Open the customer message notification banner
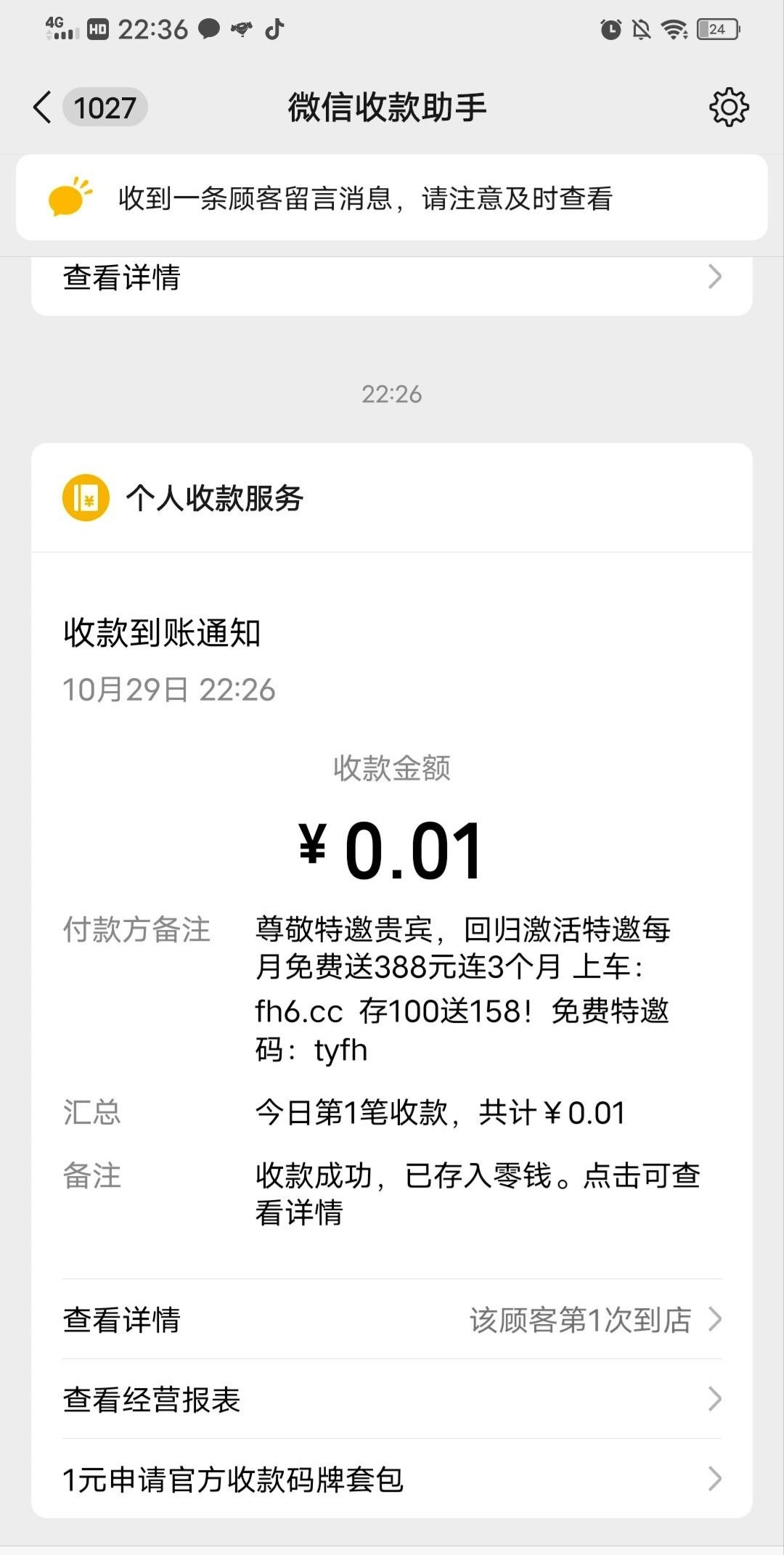This screenshot has width=784, height=1555. pyautogui.click(x=391, y=197)
